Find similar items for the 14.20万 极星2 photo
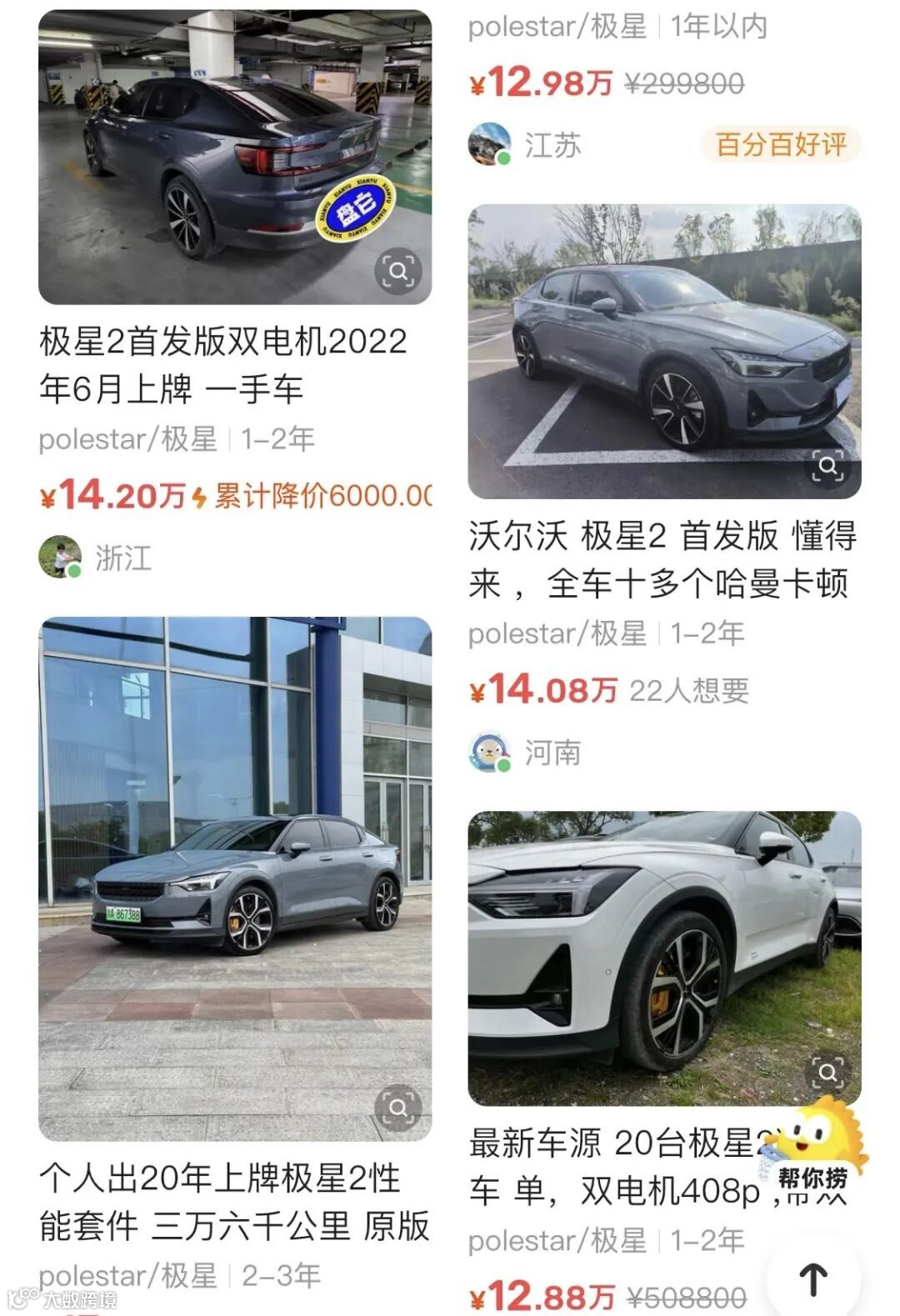This screenshot has width=900, height=1316. point(397,271)
